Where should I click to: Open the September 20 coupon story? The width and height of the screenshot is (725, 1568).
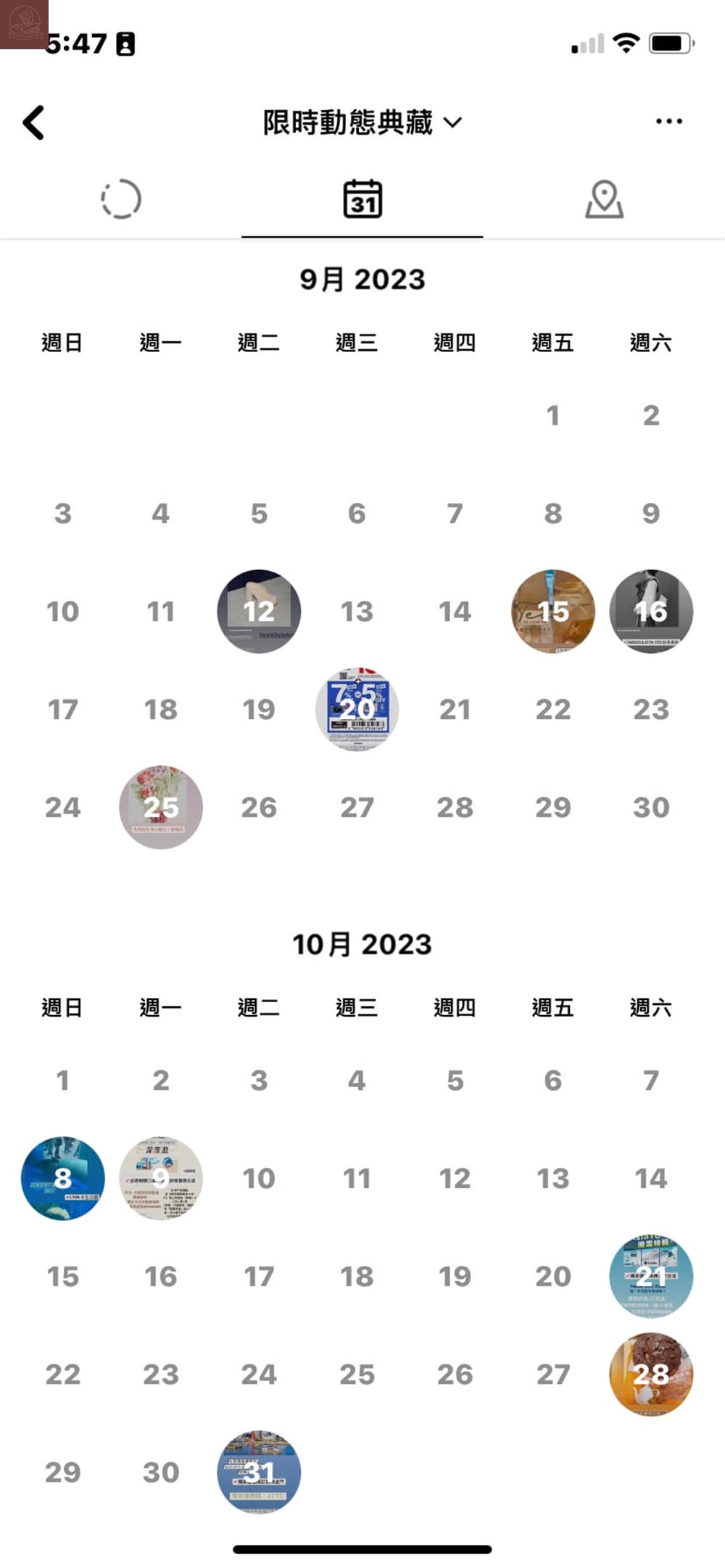click(x=355, y=709)
